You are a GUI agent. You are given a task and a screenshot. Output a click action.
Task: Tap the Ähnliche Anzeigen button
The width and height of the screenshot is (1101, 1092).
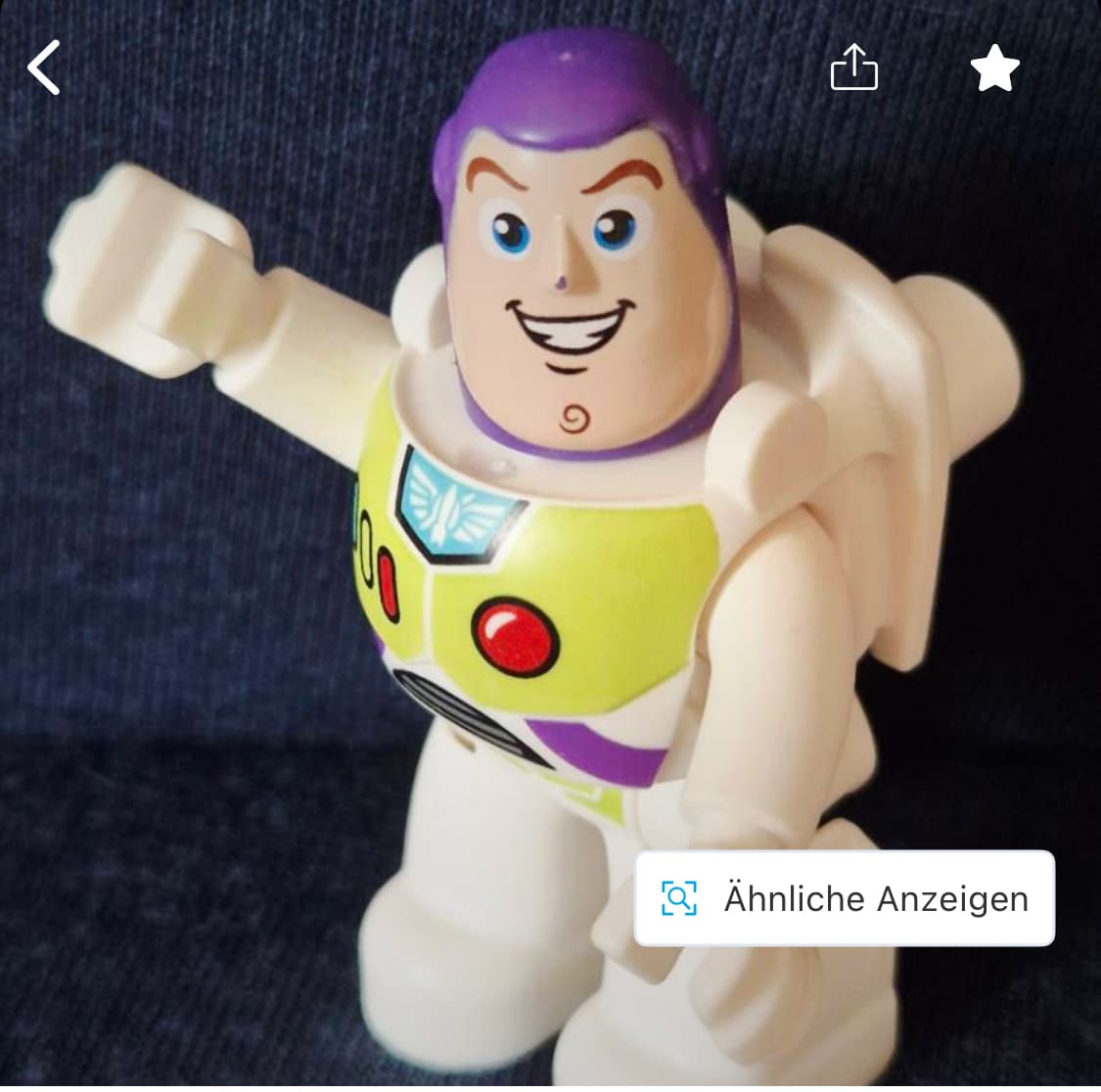(x=844, y=898)
